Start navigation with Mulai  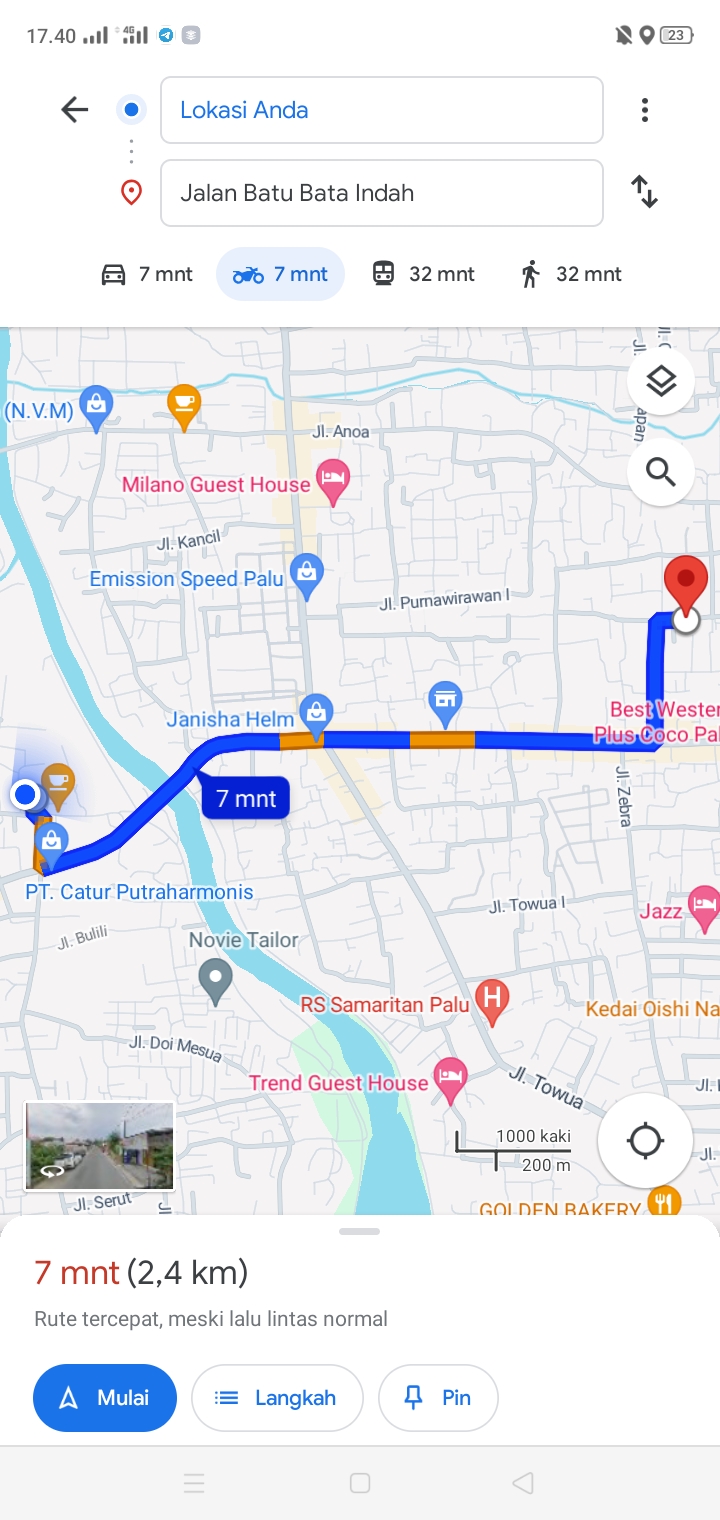point(105,1398)
